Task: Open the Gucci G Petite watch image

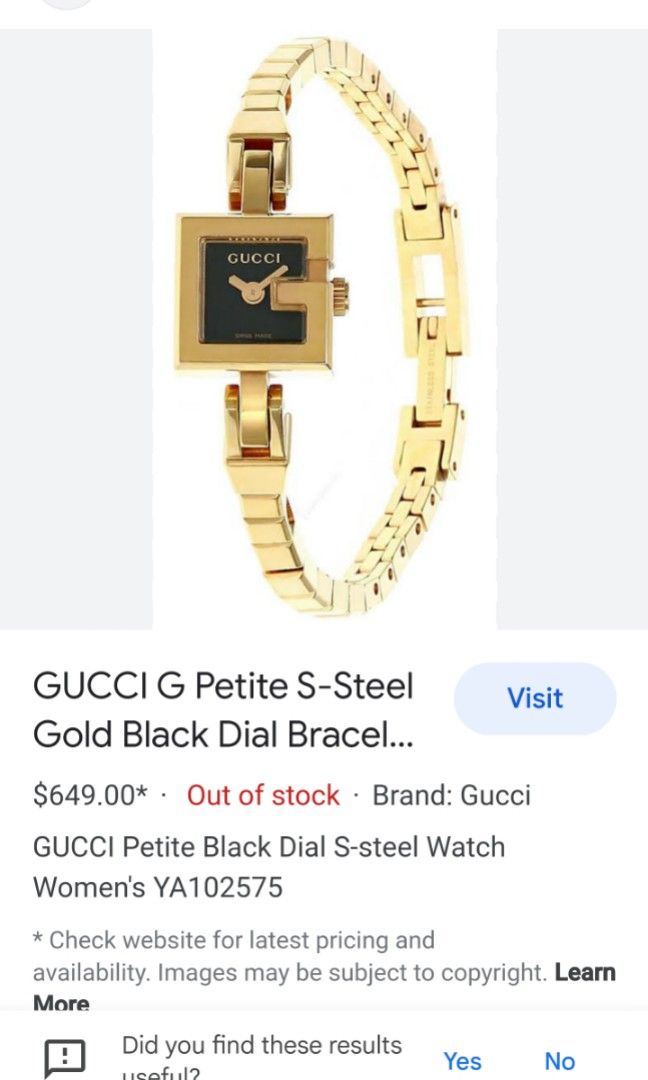Action: 324,330
